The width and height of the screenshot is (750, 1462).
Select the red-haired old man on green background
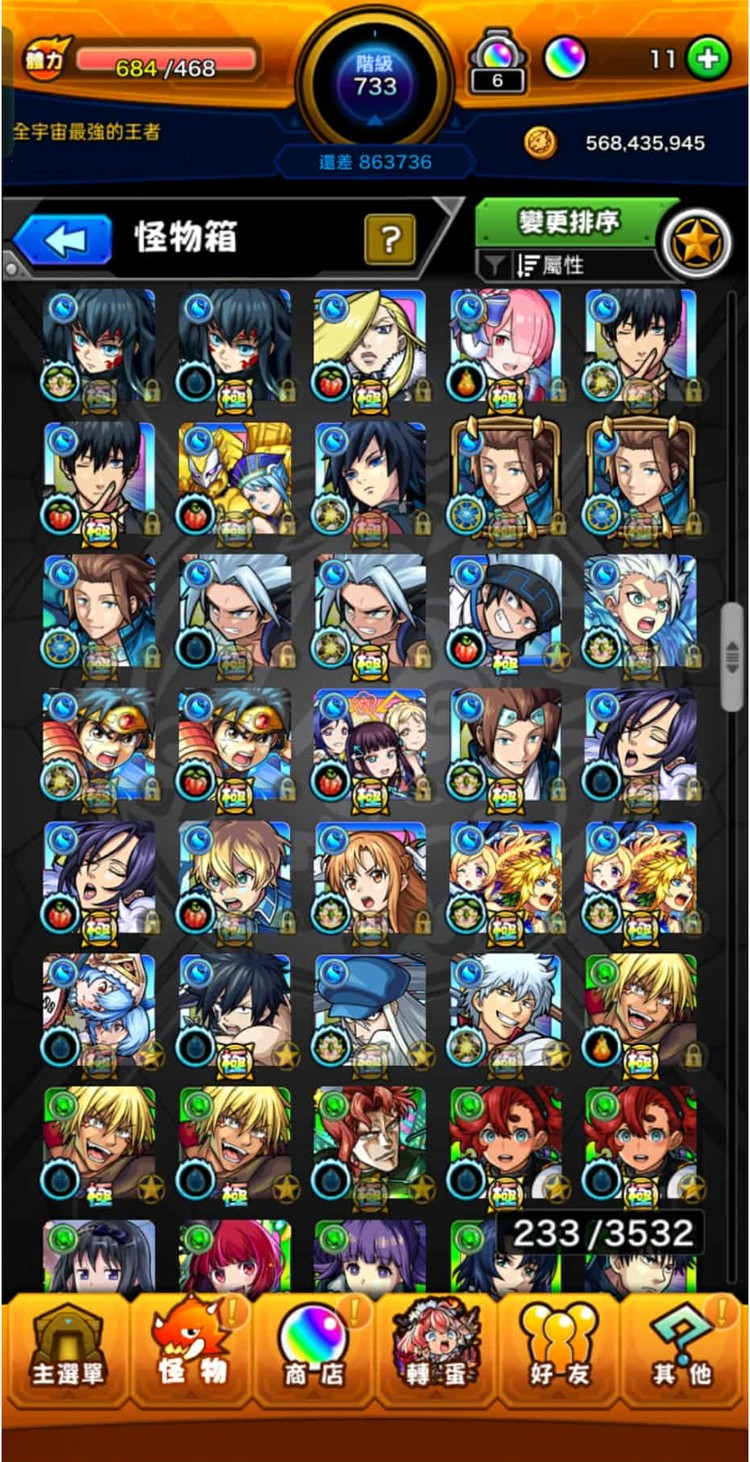click(x=370, y=1141)
